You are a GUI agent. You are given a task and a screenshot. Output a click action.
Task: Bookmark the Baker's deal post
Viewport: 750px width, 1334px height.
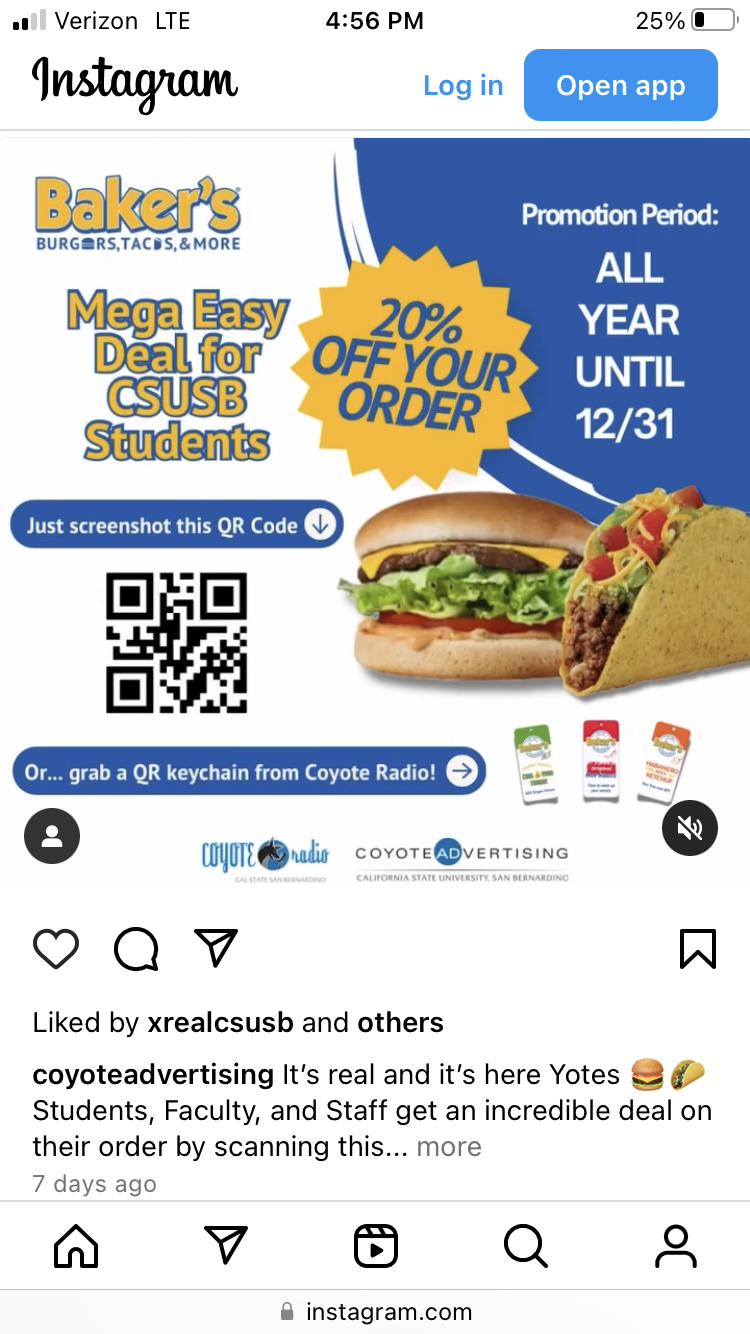(697, 948)
